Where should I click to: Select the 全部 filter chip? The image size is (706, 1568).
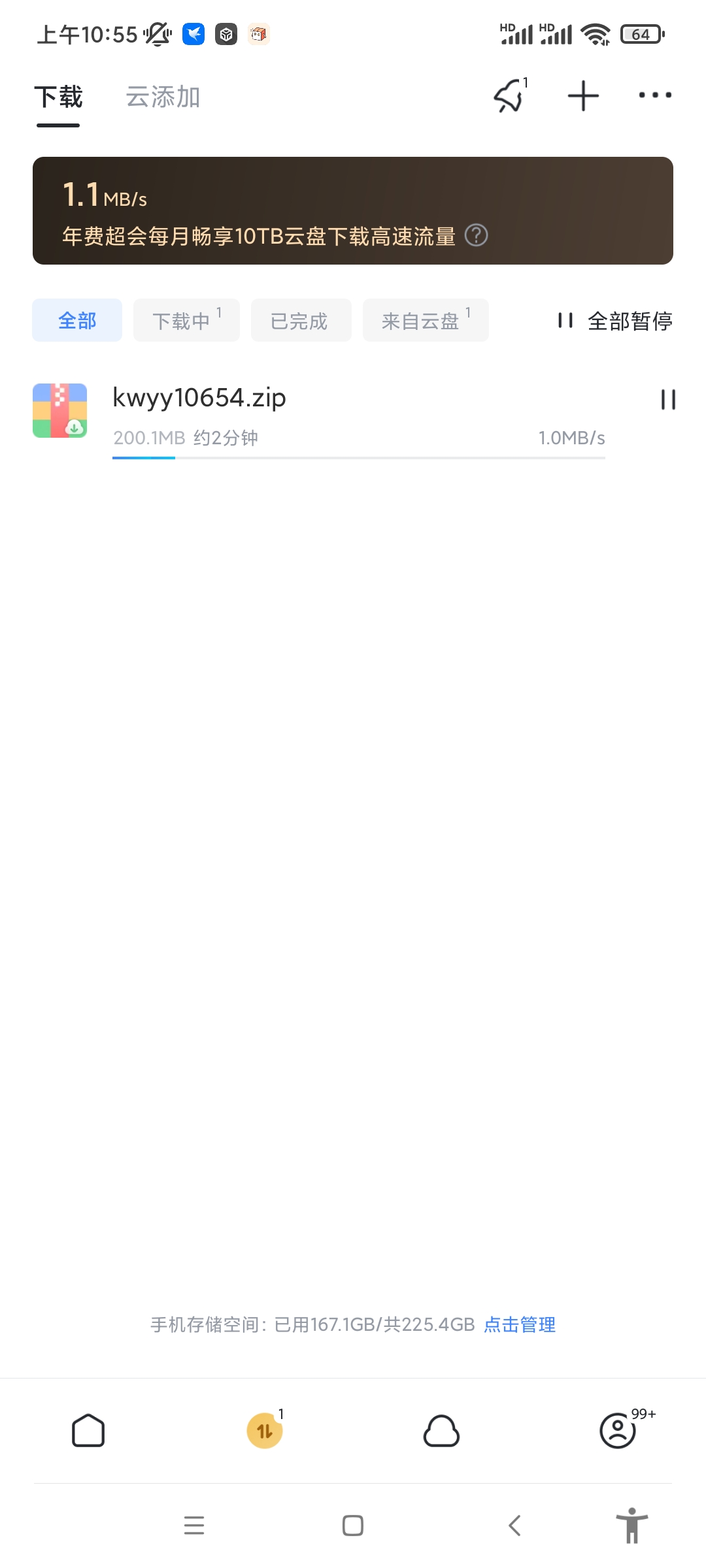tap(77, 321)
